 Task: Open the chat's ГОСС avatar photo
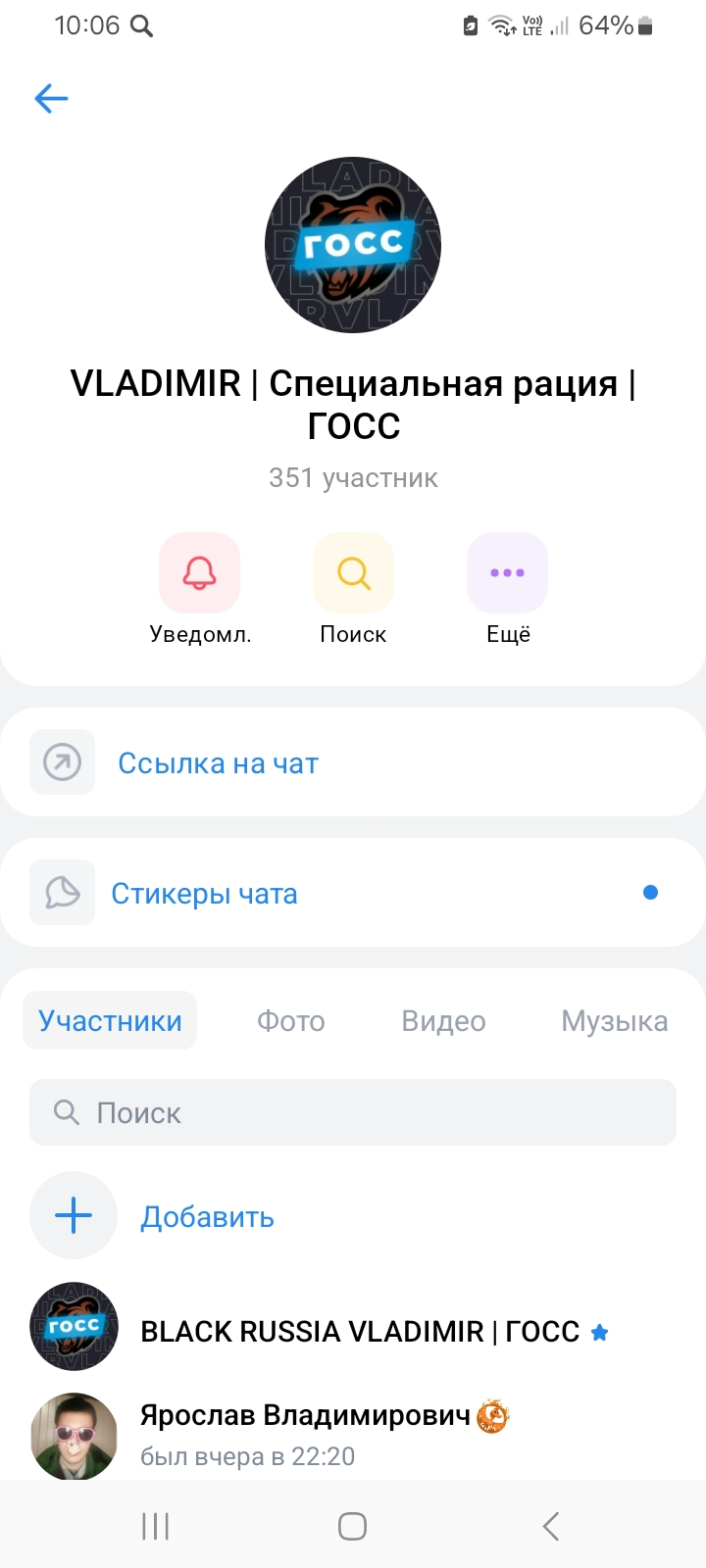[353, 245]
